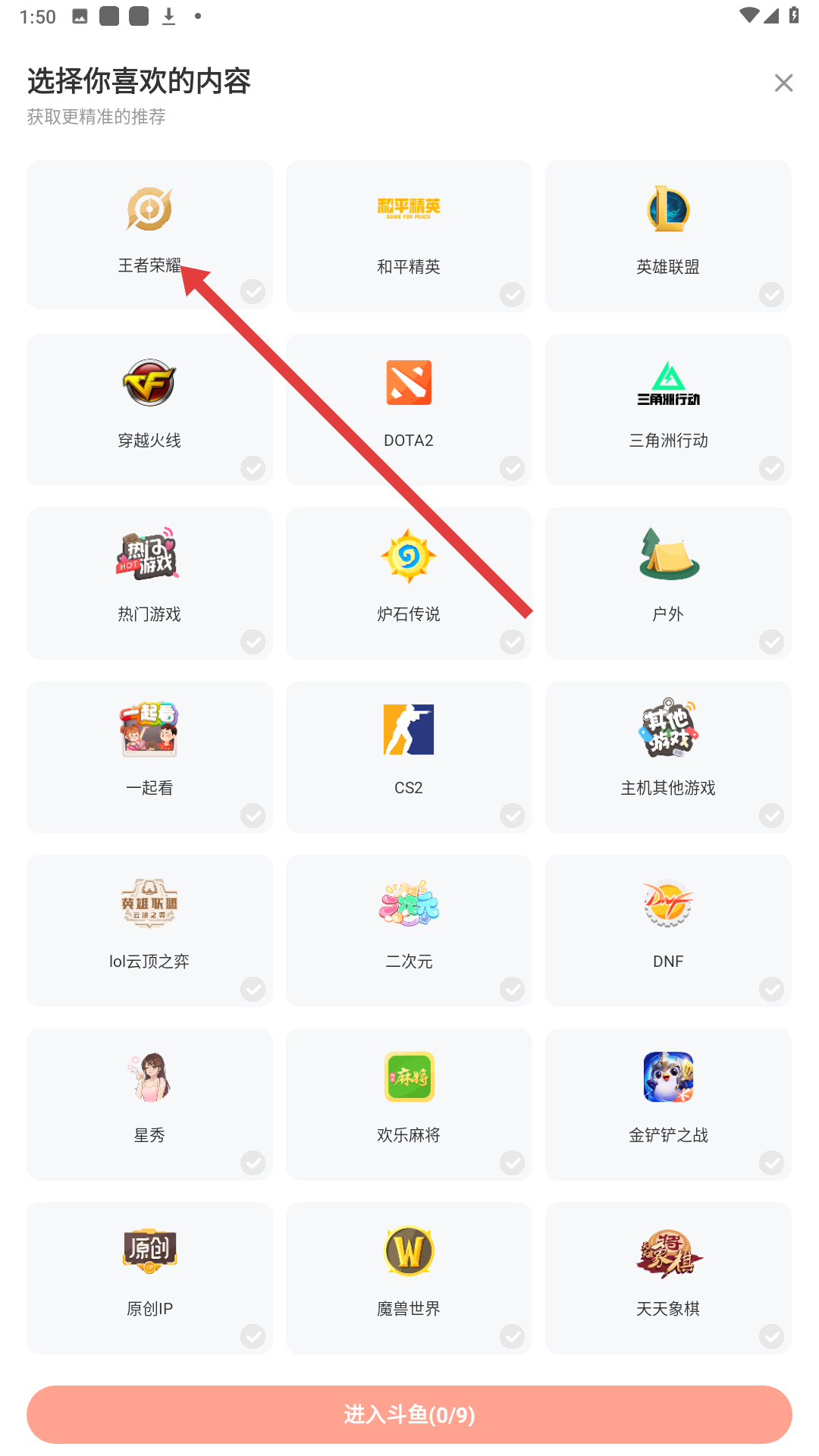This screenshot has width=819, height=1456.
Task: Close the content selection page
Action: click(783, 83)
